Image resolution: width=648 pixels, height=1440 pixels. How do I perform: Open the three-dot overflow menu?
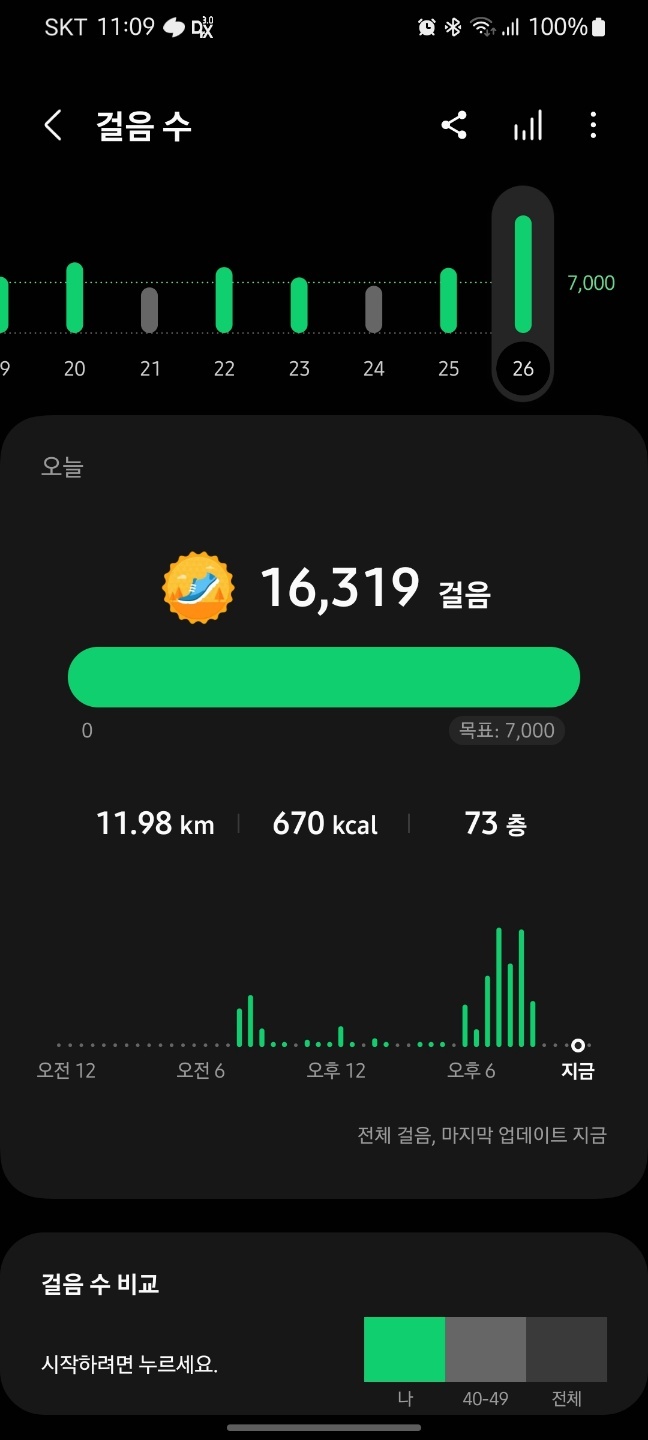pyautogui.click(x=593, y=126)
